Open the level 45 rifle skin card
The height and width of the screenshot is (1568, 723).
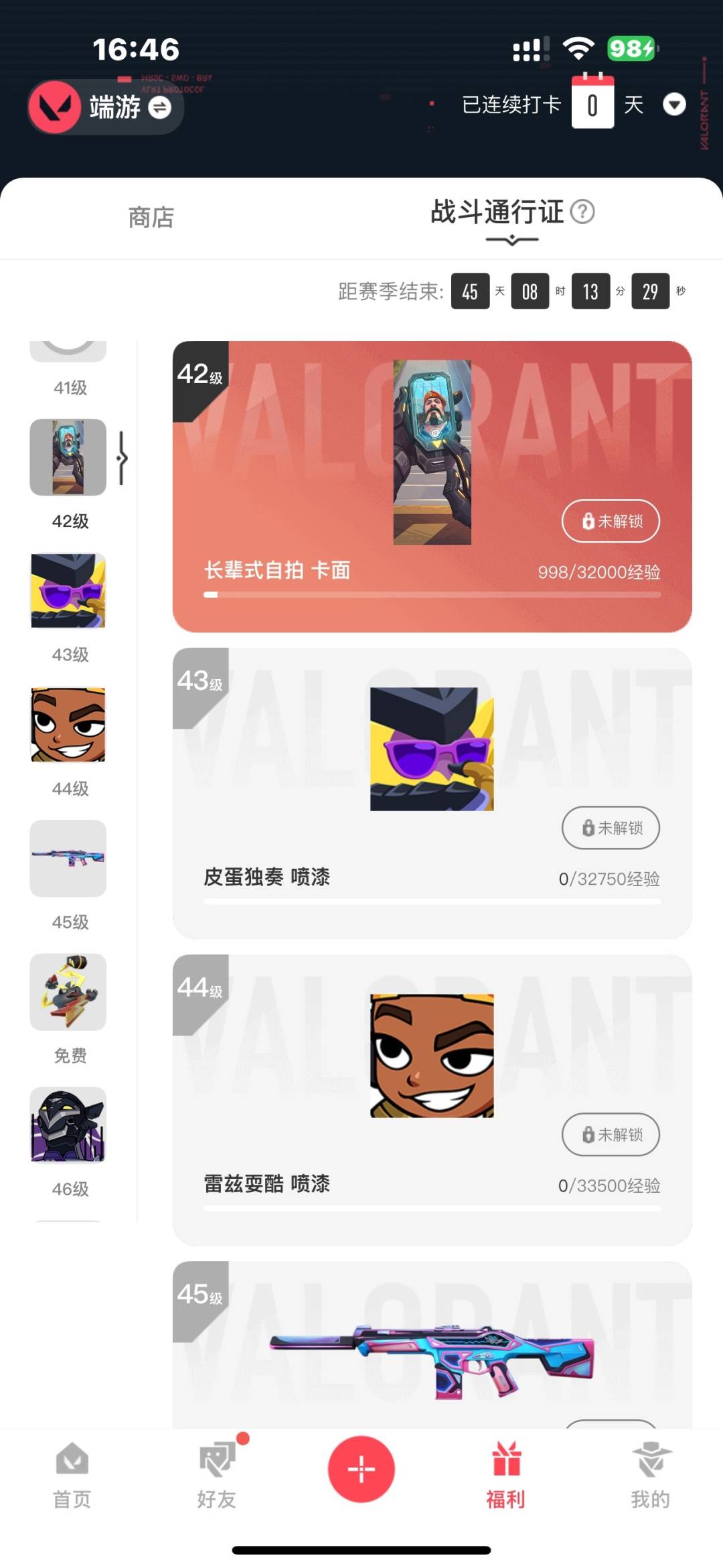point(432,1346)
